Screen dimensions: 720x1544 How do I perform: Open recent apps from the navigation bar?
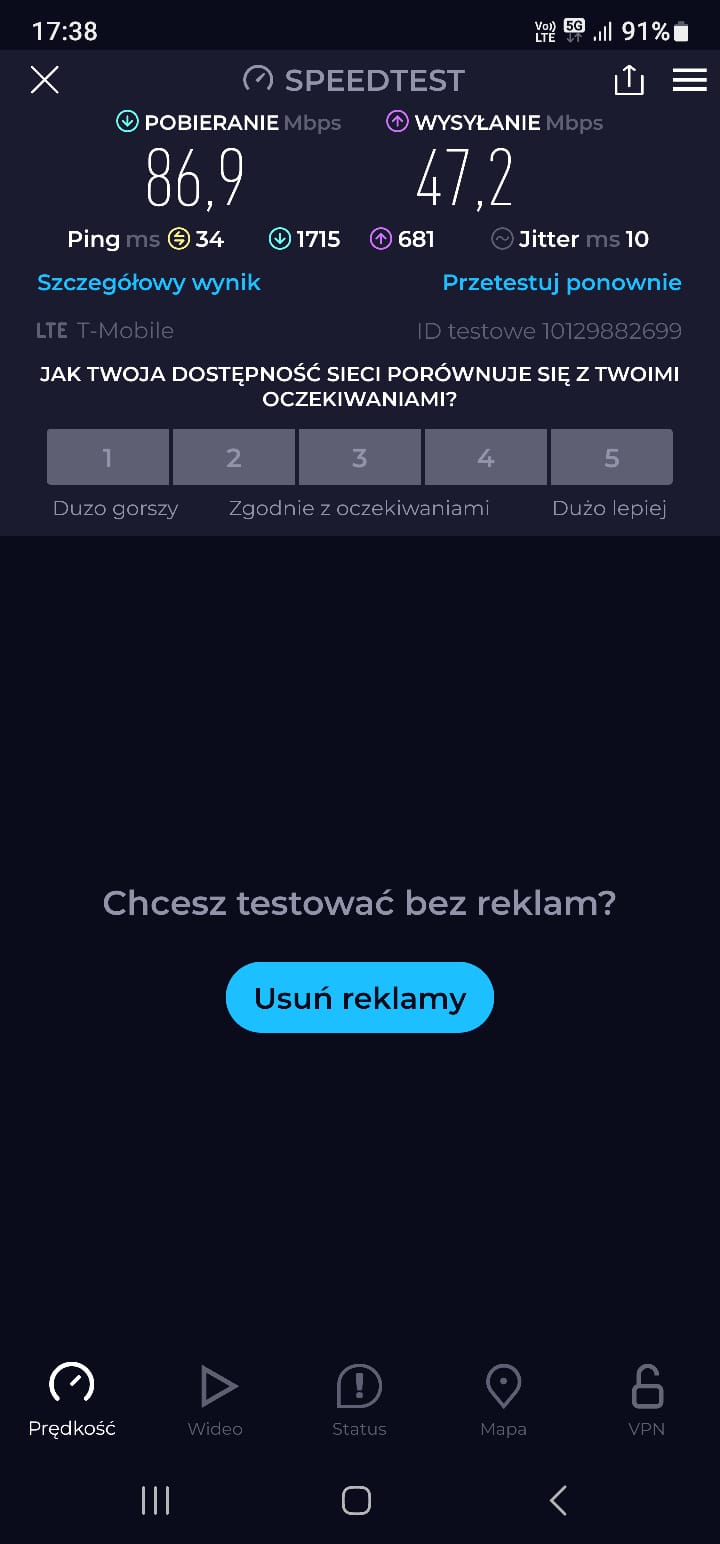[155, 1500]
